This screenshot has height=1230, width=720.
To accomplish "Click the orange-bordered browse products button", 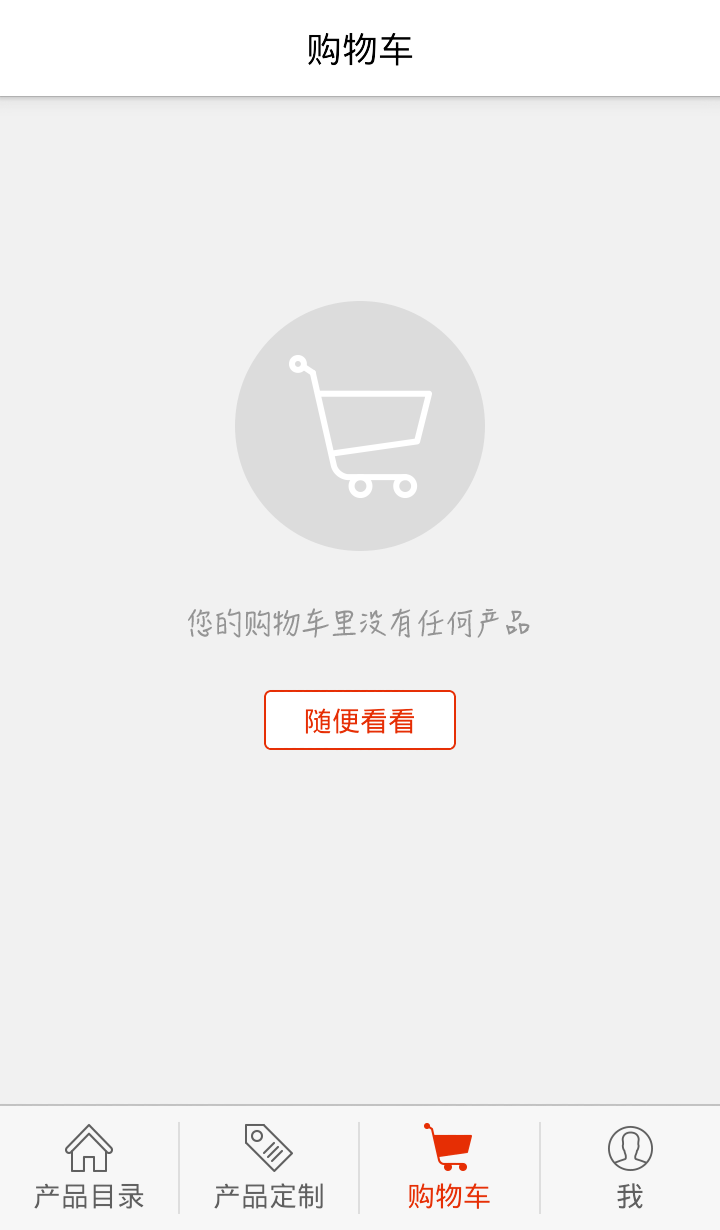I will pos(359,719).
